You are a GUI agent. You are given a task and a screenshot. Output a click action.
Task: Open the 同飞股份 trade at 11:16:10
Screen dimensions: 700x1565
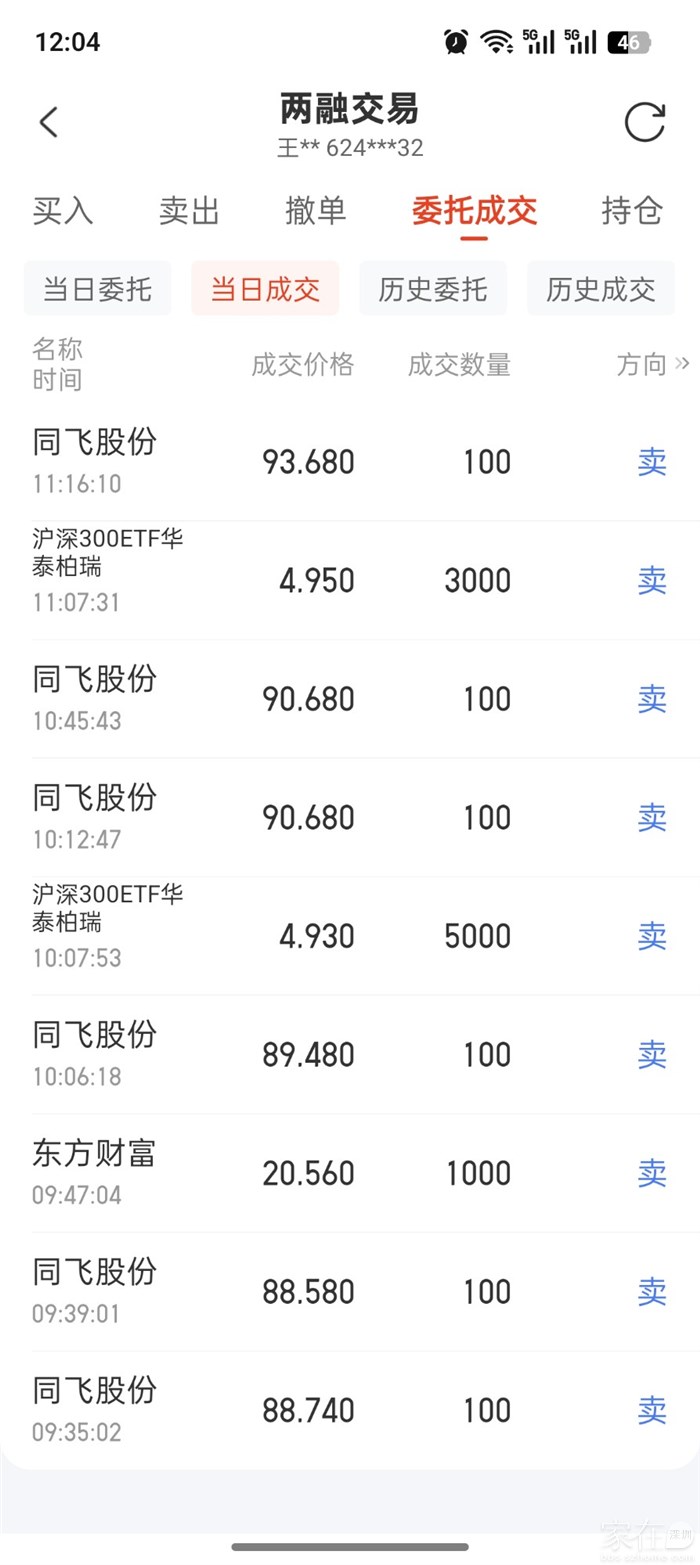[350, 461]
